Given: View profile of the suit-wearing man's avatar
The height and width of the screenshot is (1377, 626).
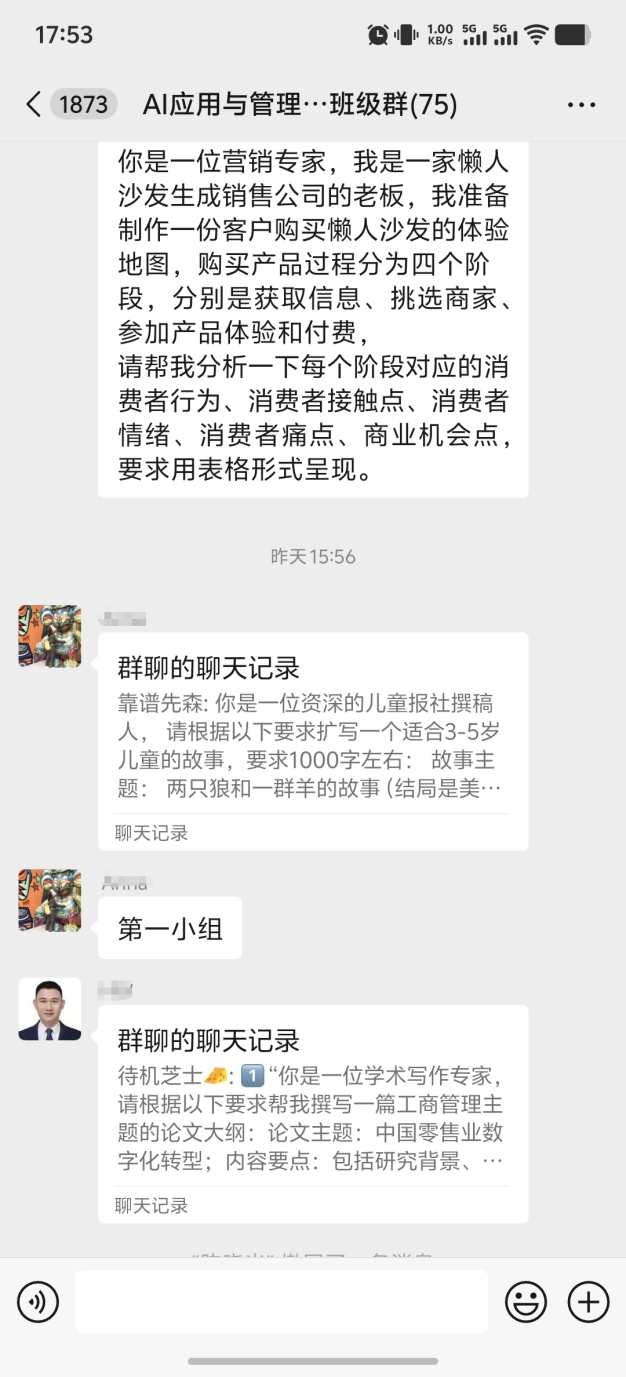Looking at the screenshot, I should [x=49, y=1010].
